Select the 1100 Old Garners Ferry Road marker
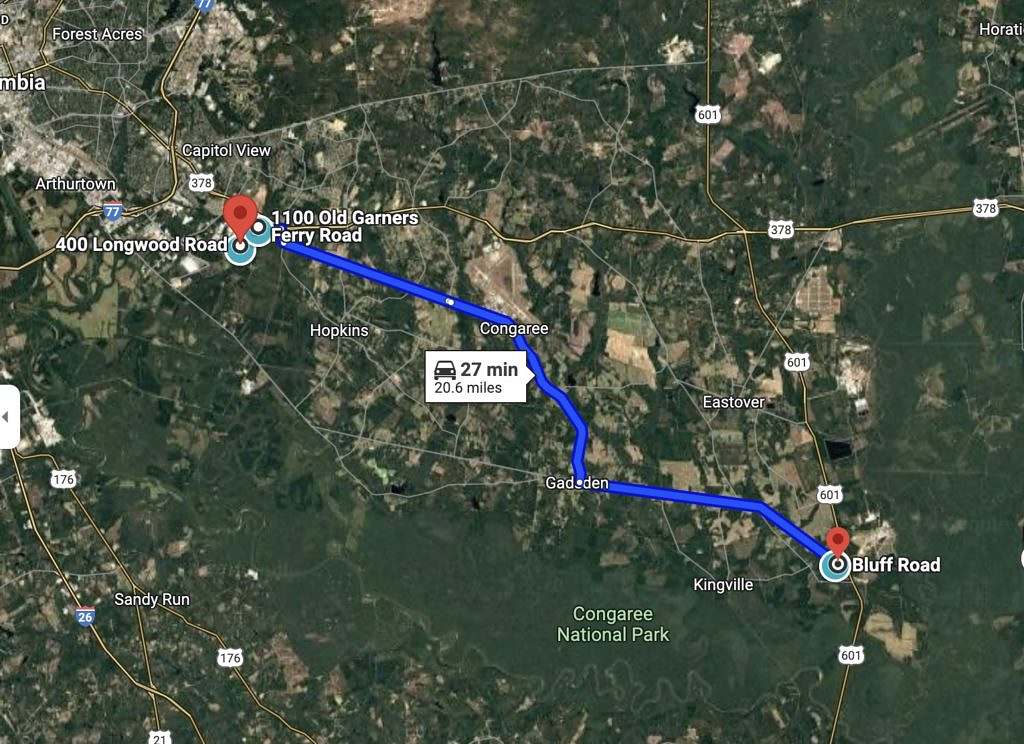Viewport: 1024px width, 744px height. click(261, 231)
